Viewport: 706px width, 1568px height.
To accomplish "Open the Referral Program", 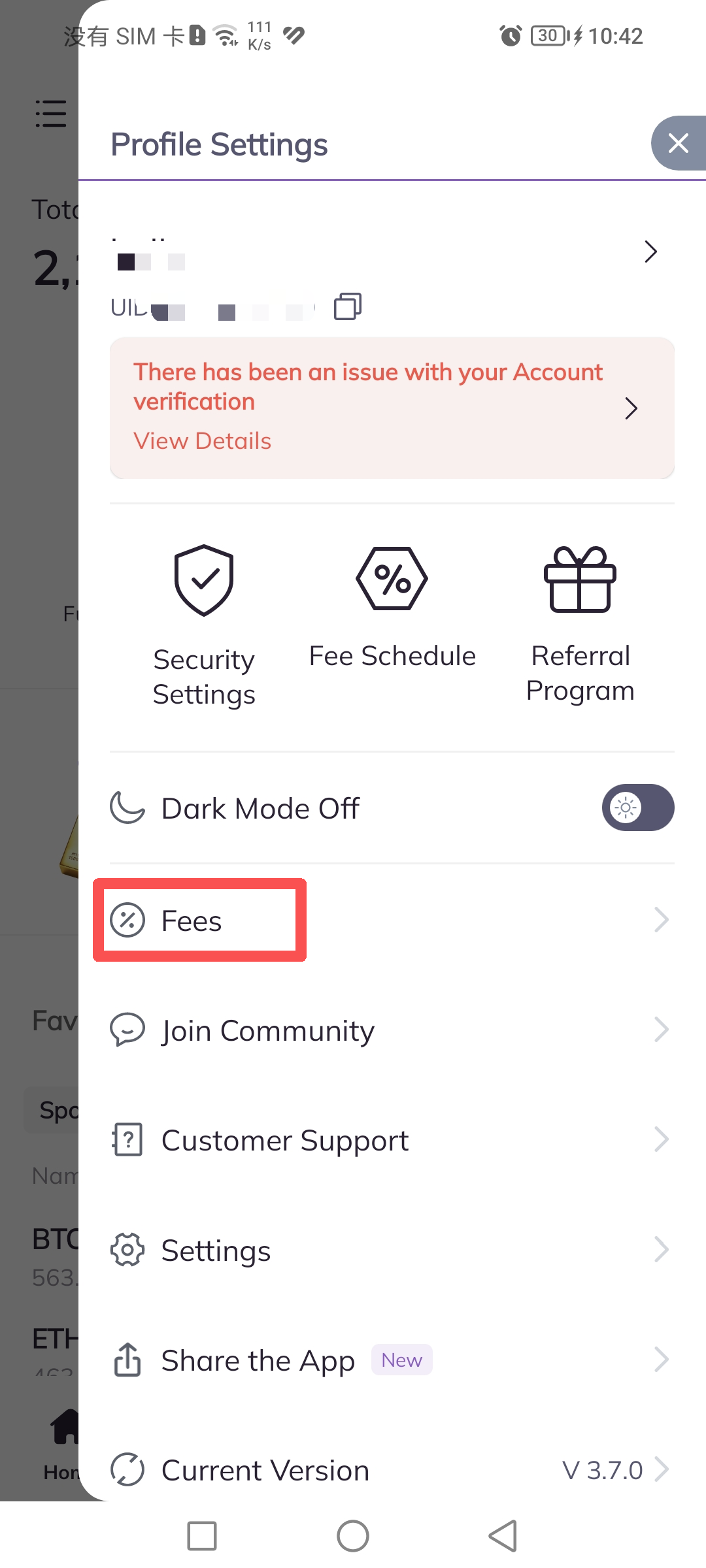I will 580,625.
